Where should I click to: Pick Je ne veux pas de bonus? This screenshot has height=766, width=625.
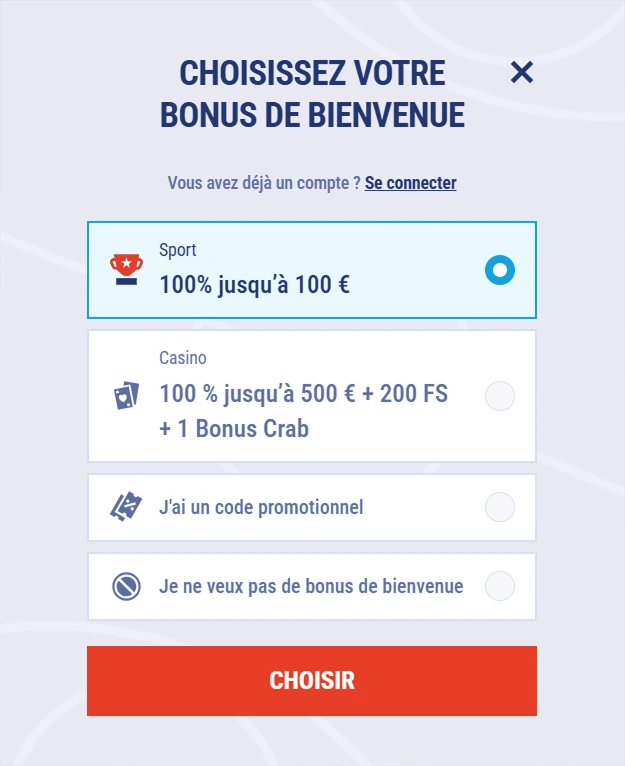point(499,586)
